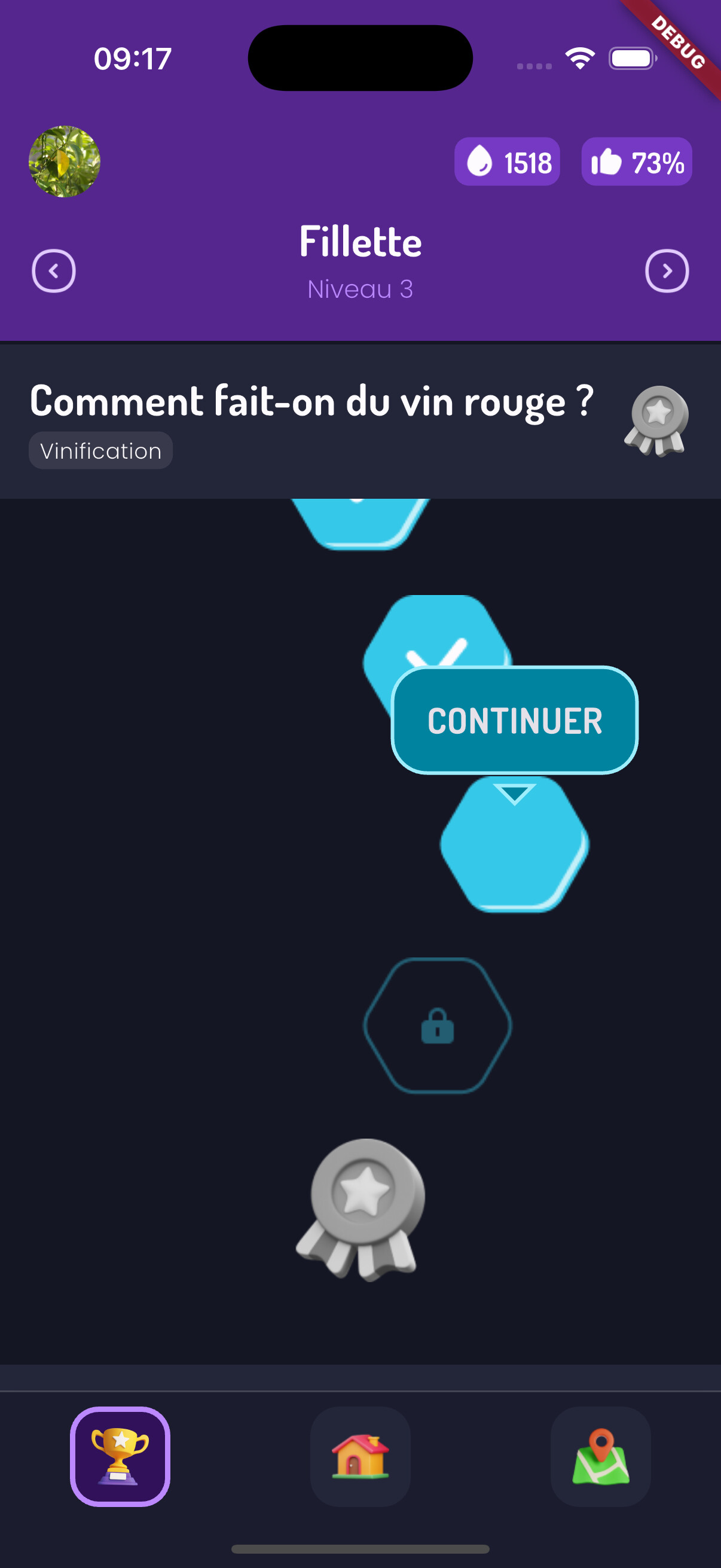Tap the locked hexagon lesson

pos(438,1026)
